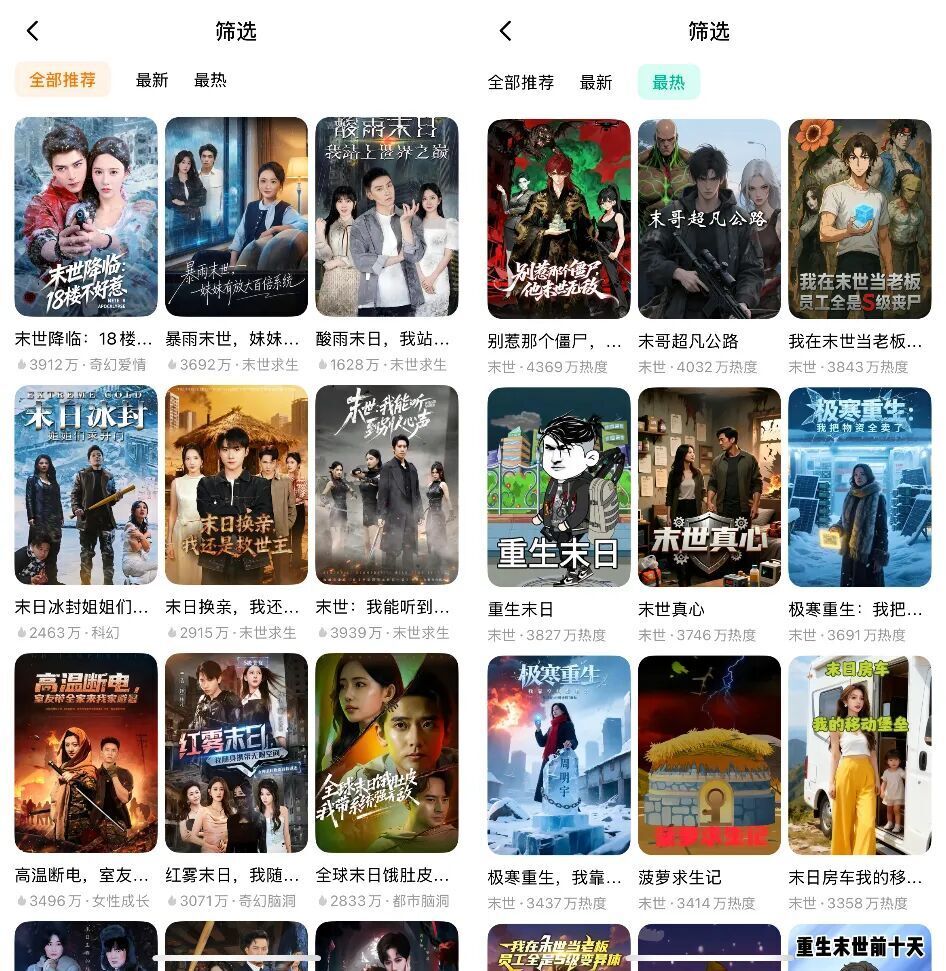Tap the 高温断电 drama cover
Viewport: 946px width, 971px height.
(x=86, y=755)
